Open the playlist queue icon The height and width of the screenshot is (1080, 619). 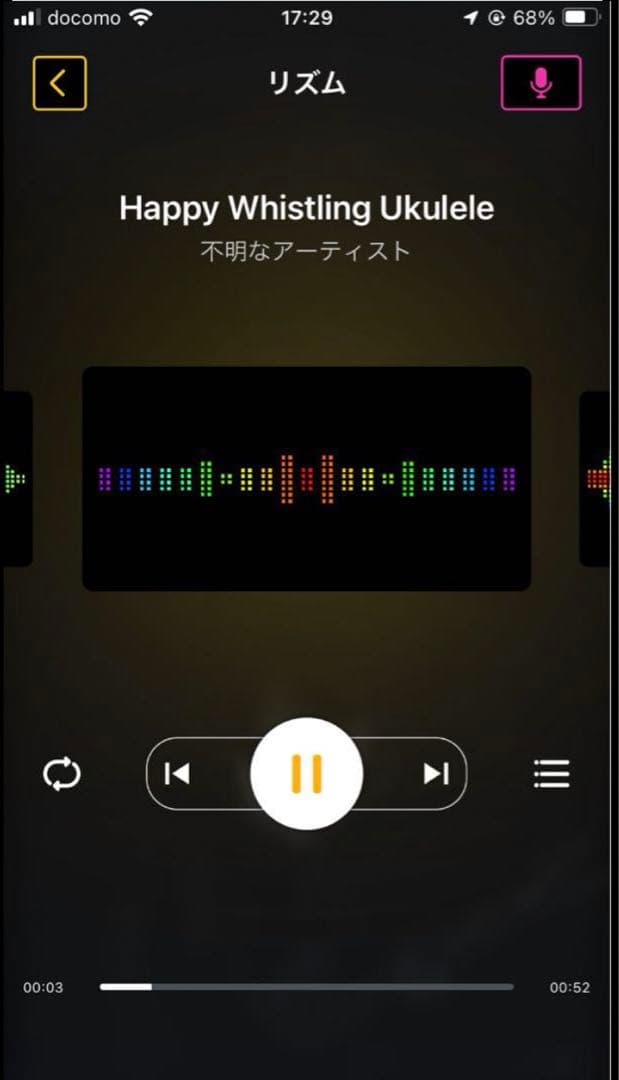coord(551,774)
